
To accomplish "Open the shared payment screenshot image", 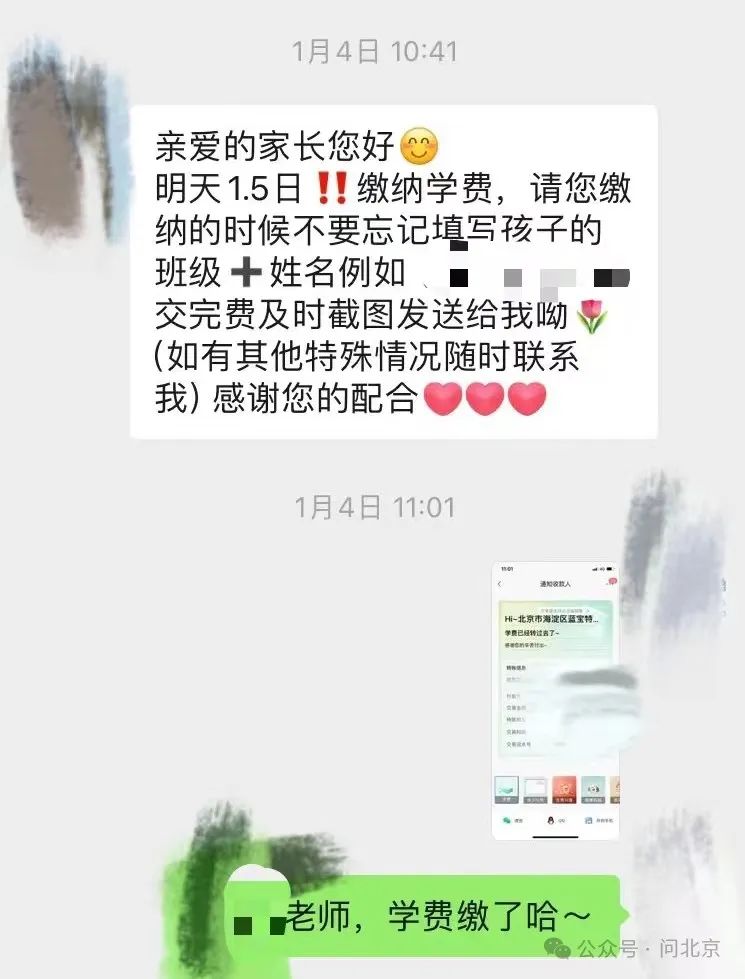I will point(556,699).
